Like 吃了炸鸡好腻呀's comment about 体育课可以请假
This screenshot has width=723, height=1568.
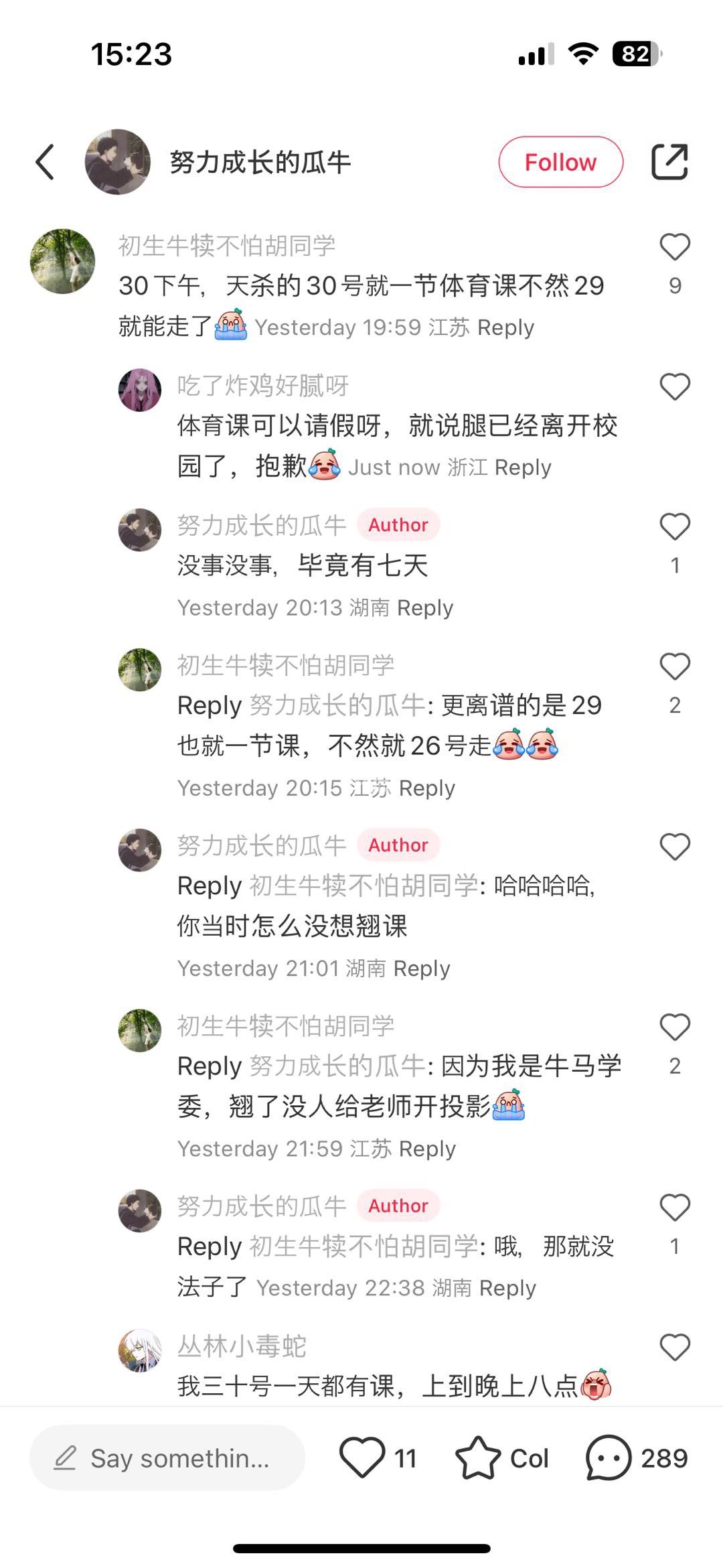(x=675, y=387)
